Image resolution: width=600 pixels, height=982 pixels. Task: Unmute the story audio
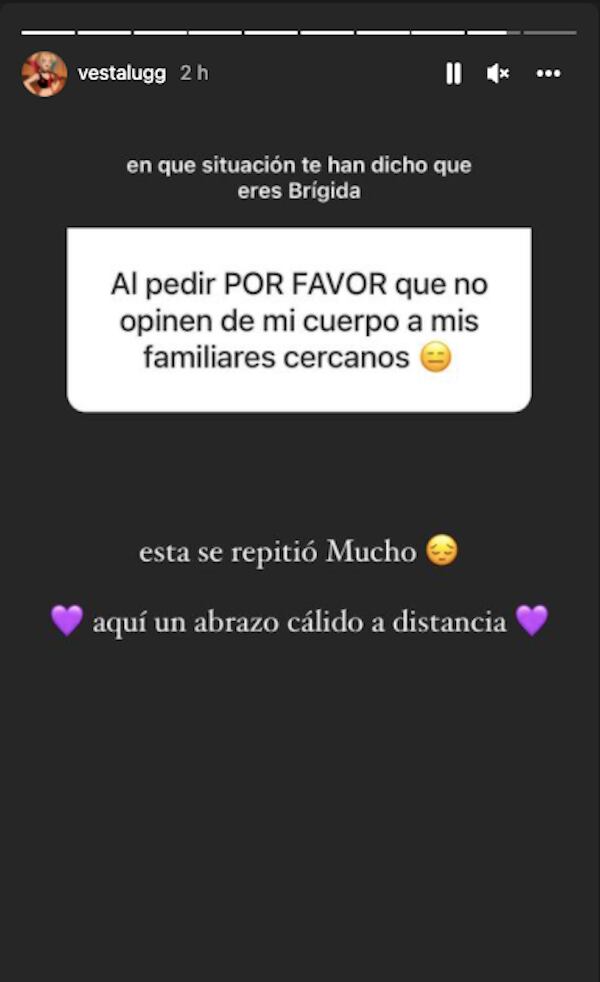click(498, 73)
